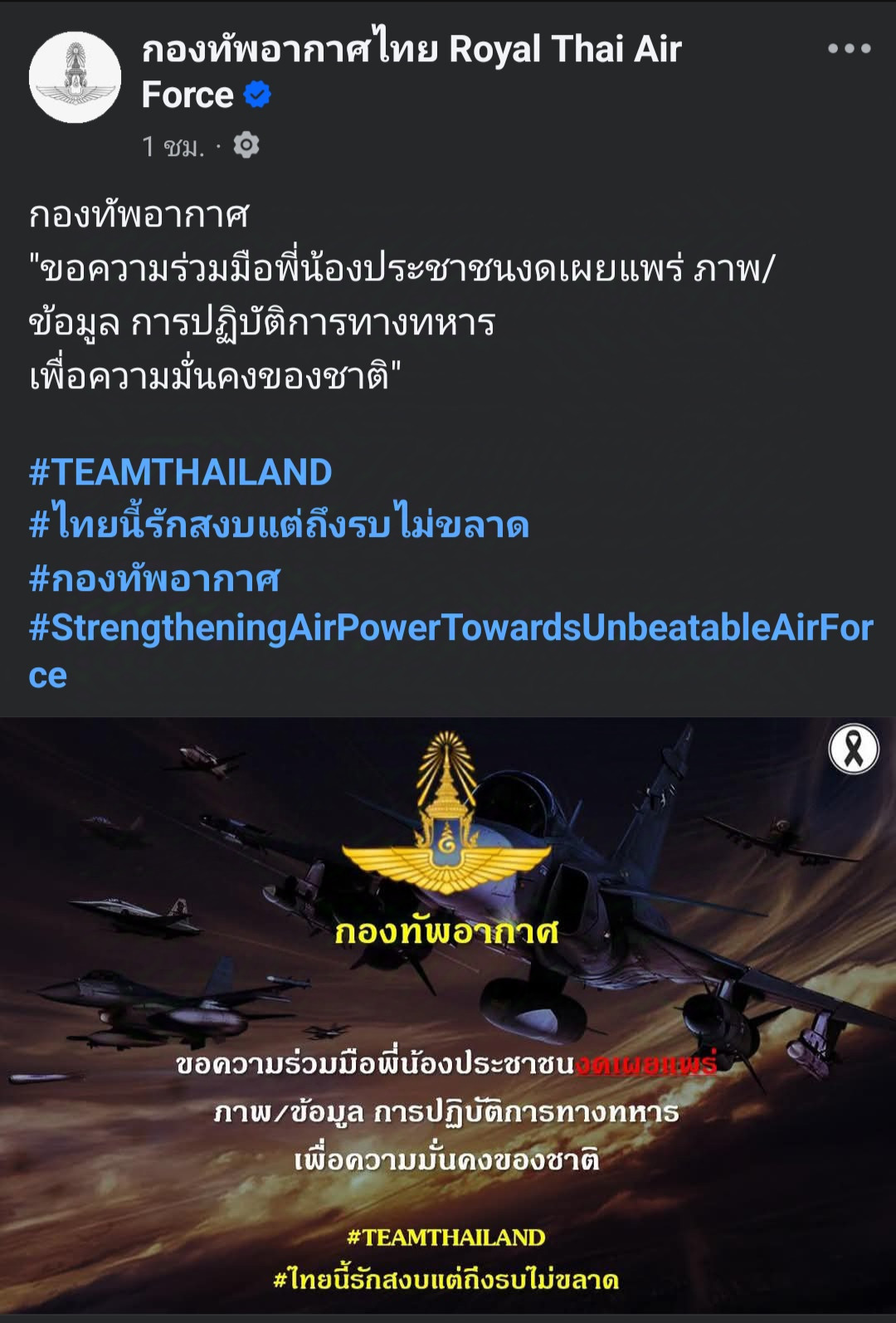Viewport: 896px width, 1323px height.
Task: Open the #StrengtheningAirPowerTowardsUnbeatableAirForce hashtag
Action: point(450,628)
